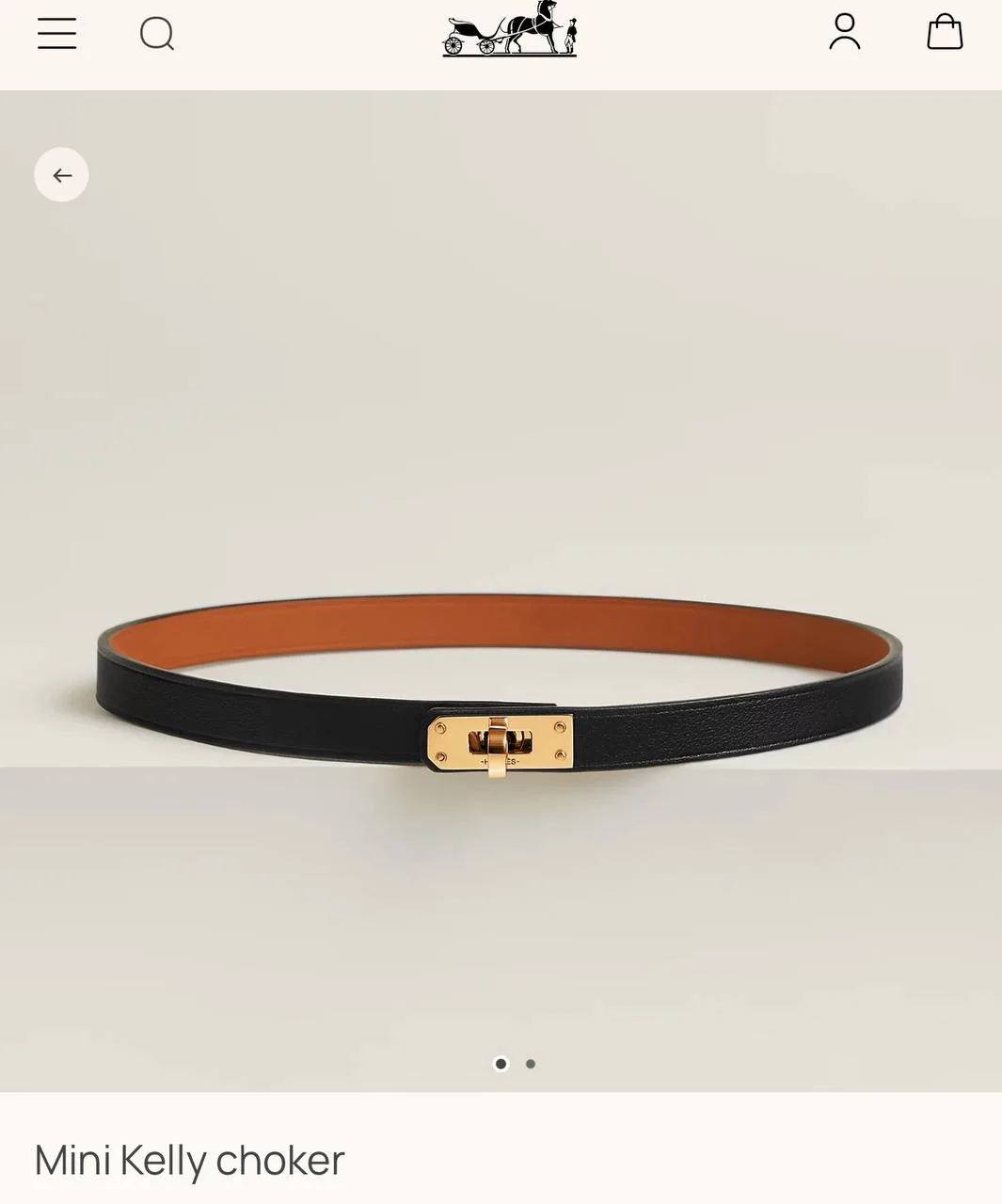1002x1204 pixels.
Task: Jump to the second product photo dot
Action: coord(531,1064)
